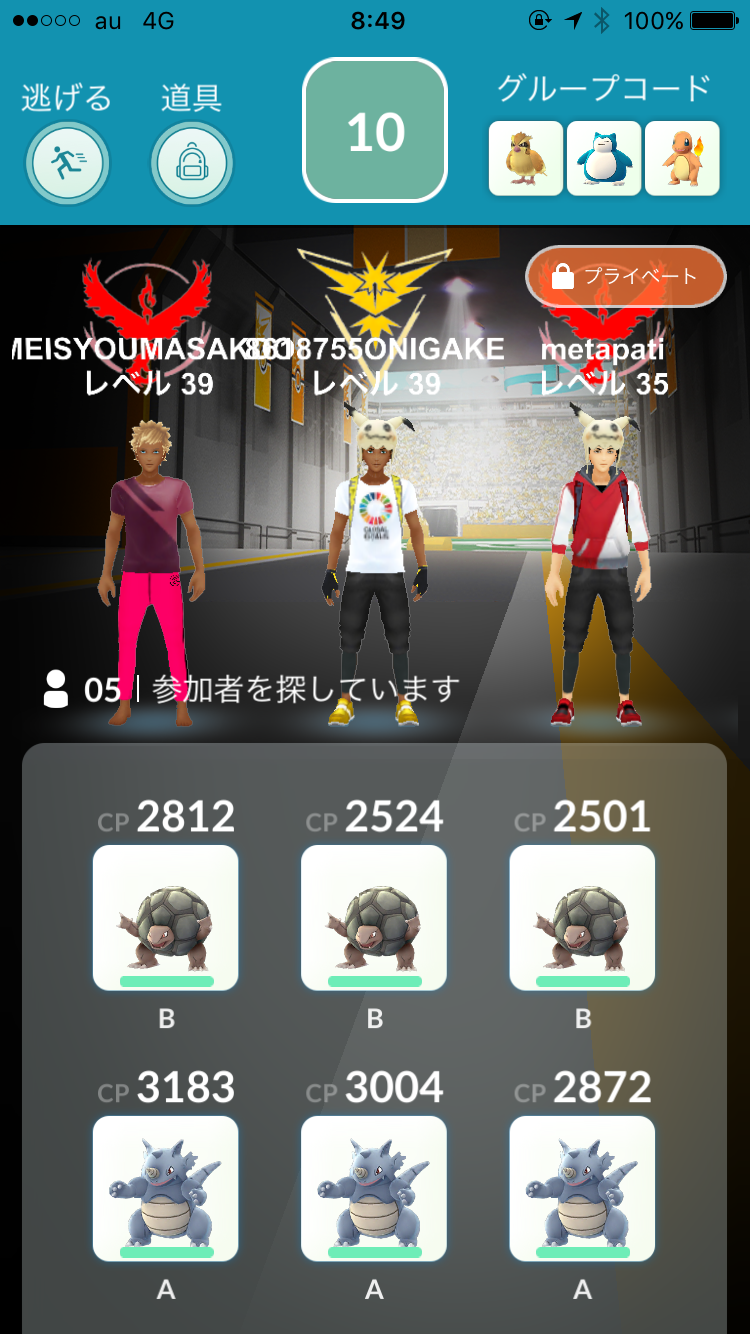Viewport: 750px width, 1334px height.
Task: Open the 道具 items bag
Action: (192, 163)
